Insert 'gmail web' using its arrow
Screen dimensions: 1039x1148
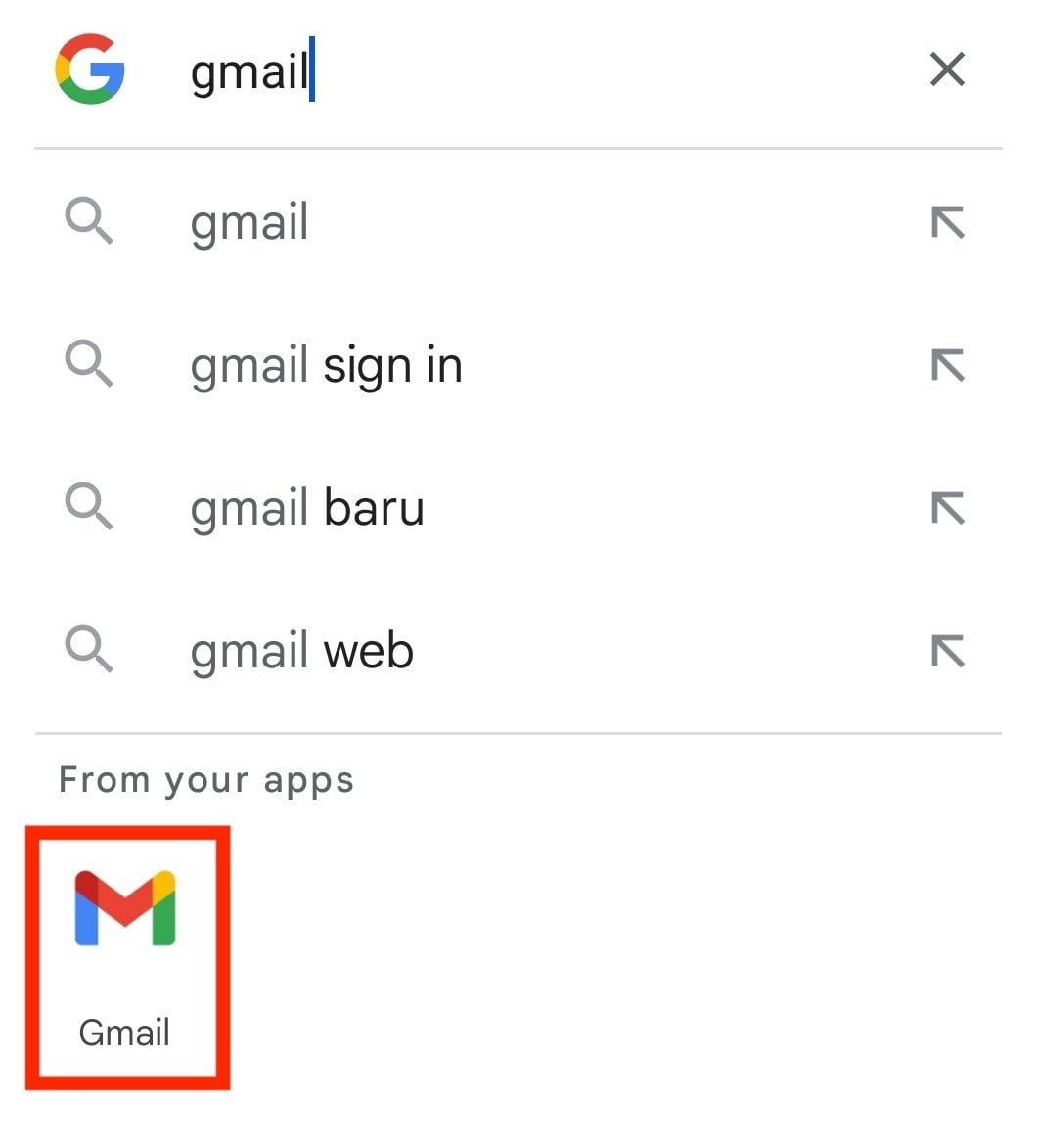(x=947, y=652)
